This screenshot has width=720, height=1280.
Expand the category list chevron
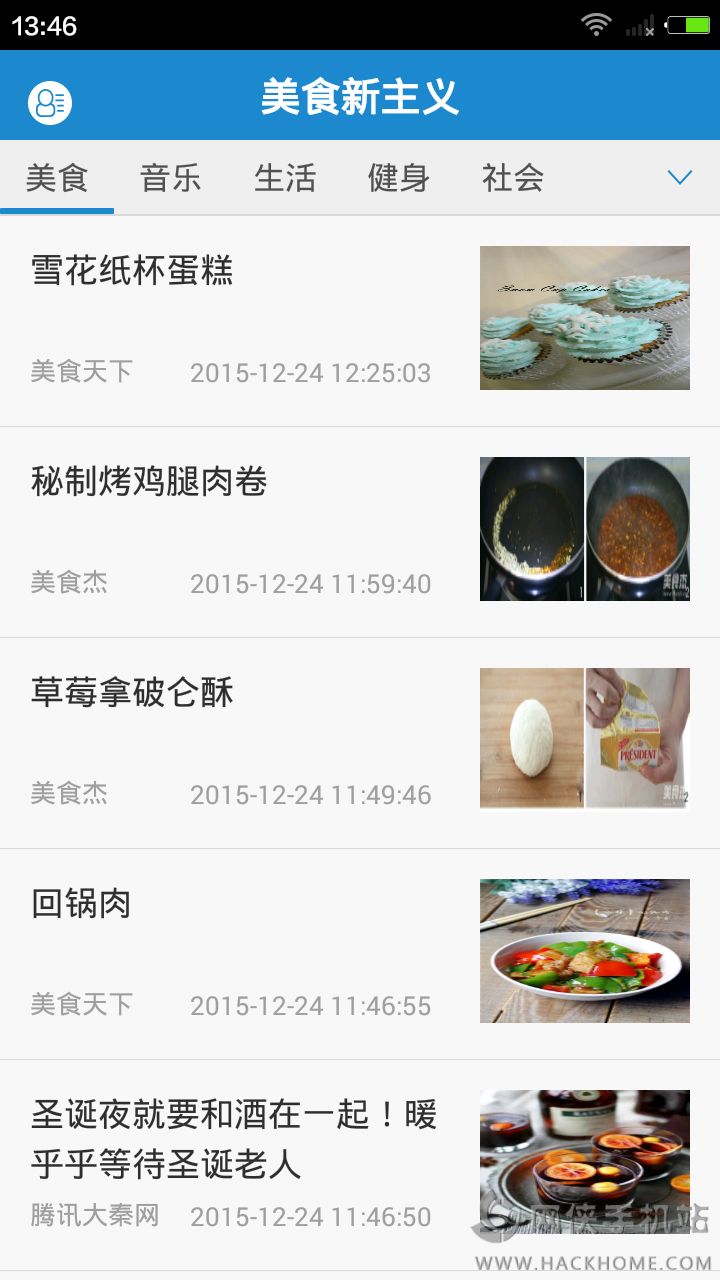click(x=680, y=178)
